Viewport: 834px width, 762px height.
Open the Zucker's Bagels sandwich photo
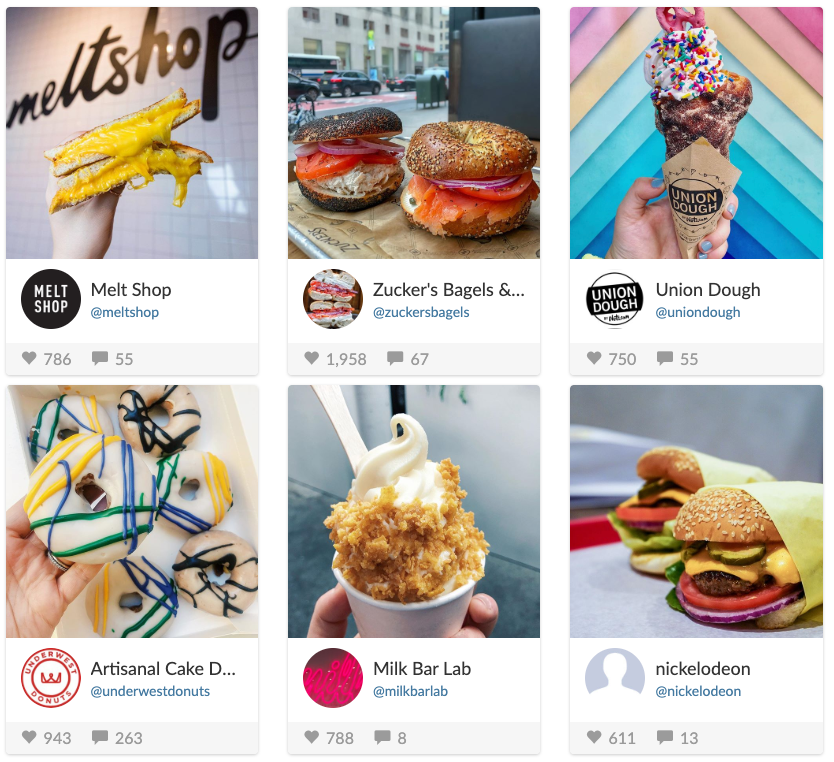(x=414, y=133)
